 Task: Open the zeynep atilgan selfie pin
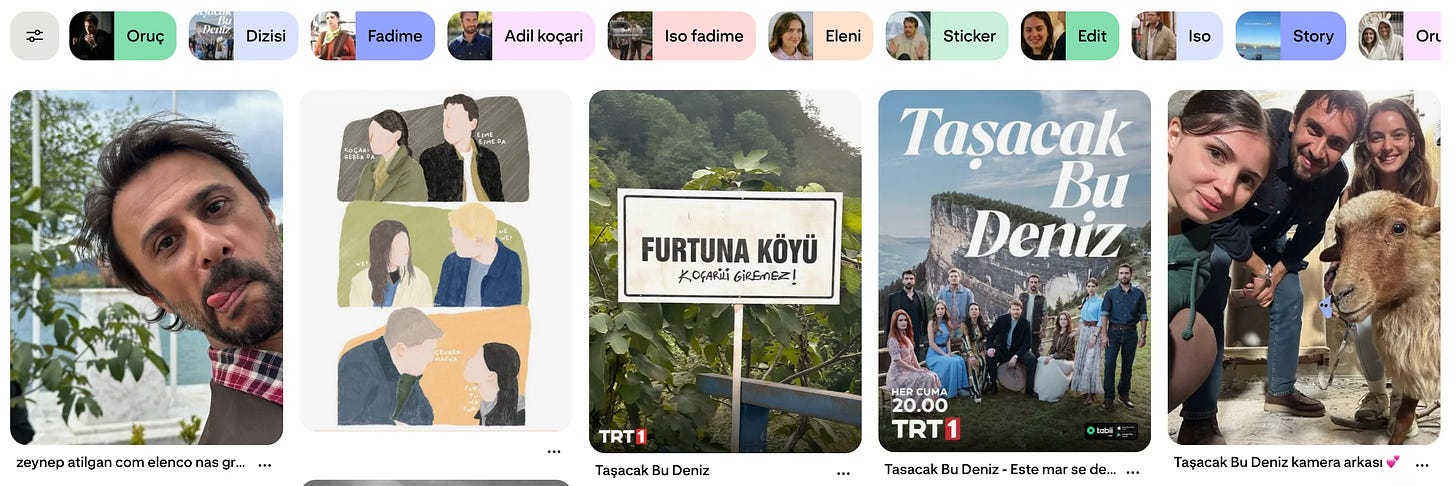[x=146, y=267]
